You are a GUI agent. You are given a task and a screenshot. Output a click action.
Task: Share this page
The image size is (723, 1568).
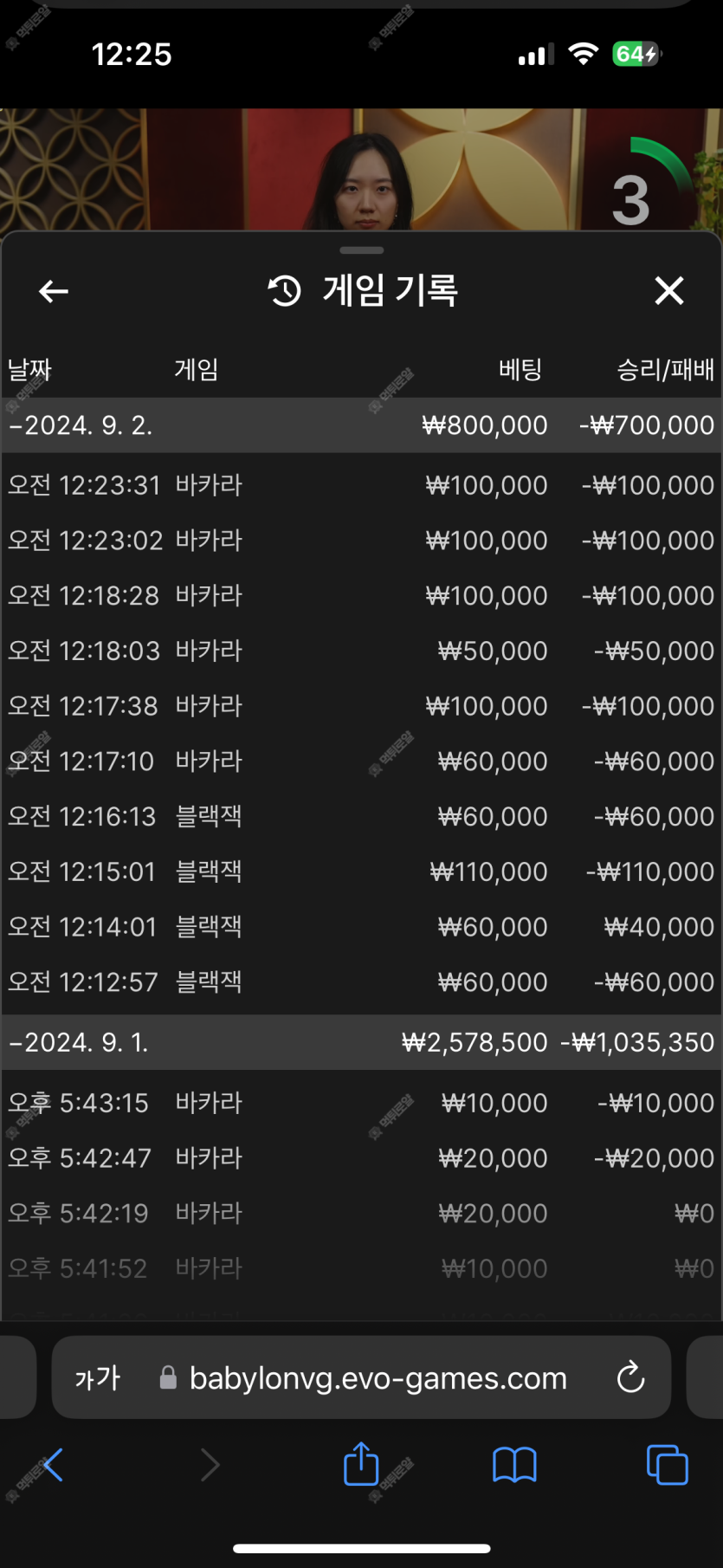[361, 1463]
